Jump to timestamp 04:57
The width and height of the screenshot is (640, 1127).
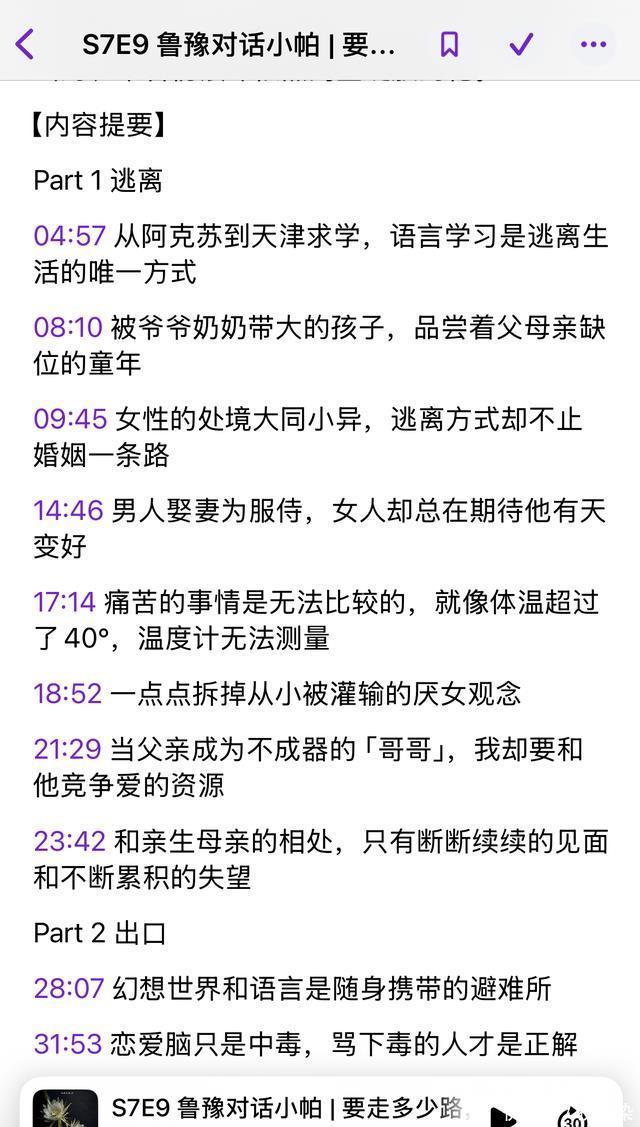pos(70,236)
